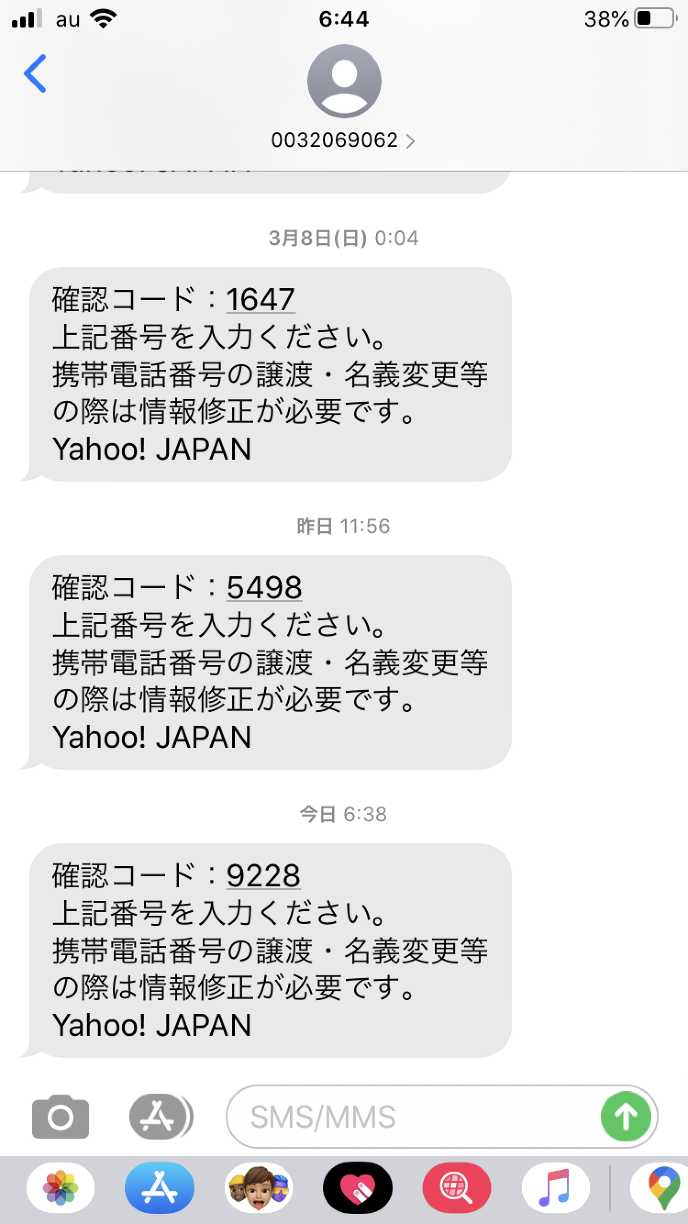688x1224 pixels.
Task: Go back to the message list
Action: (36, 74)
